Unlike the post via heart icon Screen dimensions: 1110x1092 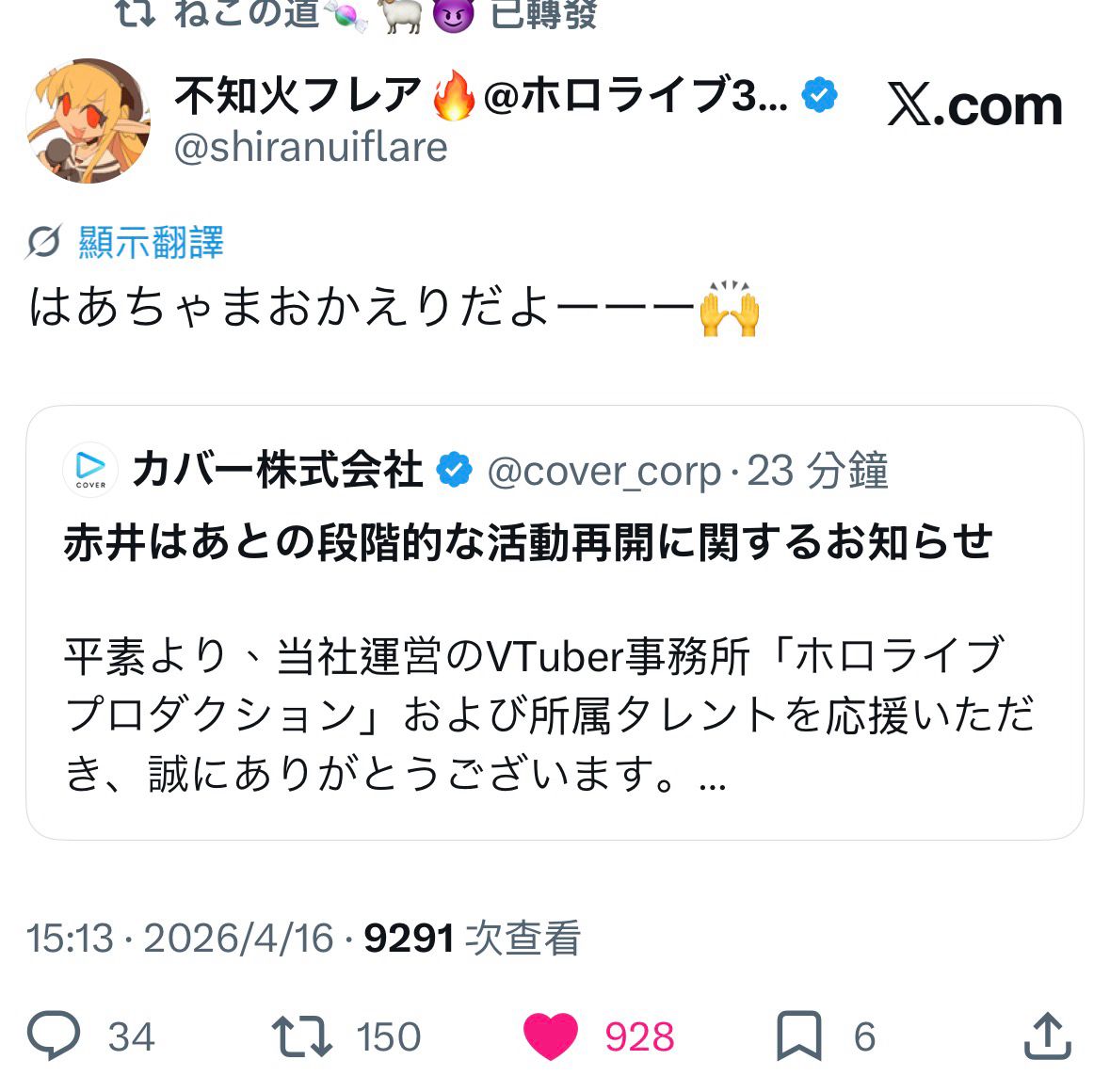click(x=551, y=1036)
